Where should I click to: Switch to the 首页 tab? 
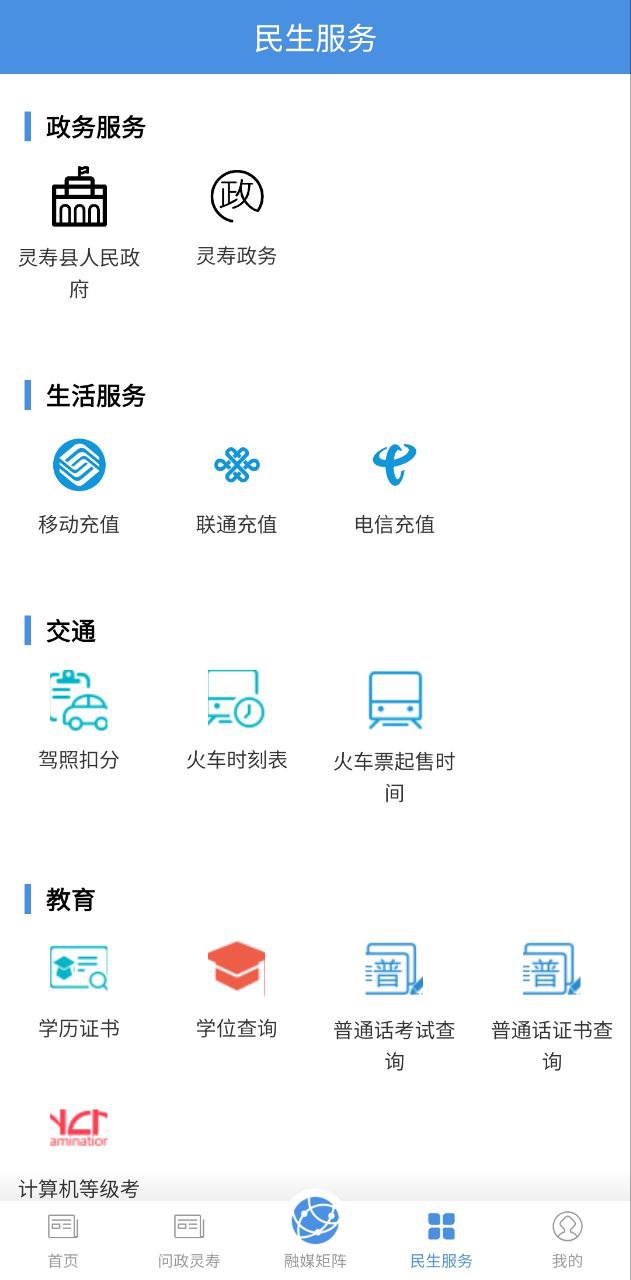point(63,1240)
